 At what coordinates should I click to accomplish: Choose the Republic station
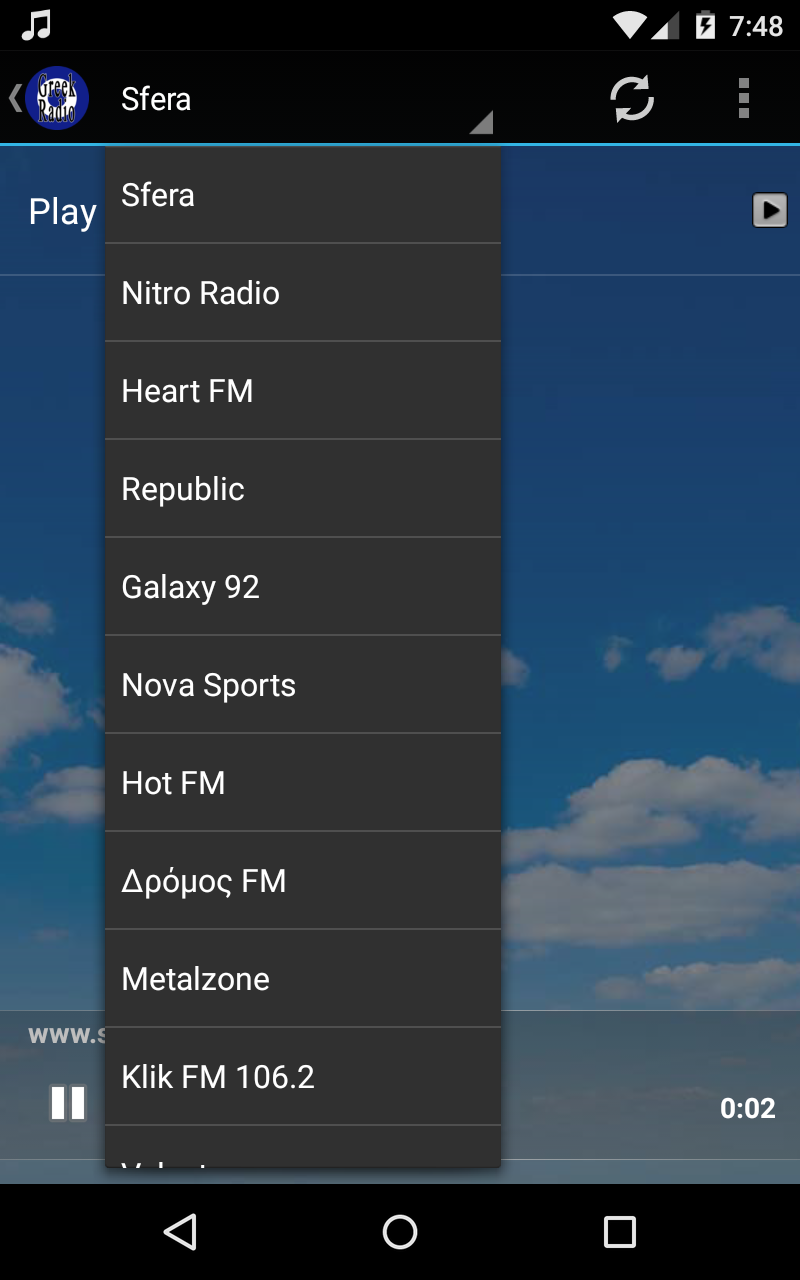(x=300, y=489)
